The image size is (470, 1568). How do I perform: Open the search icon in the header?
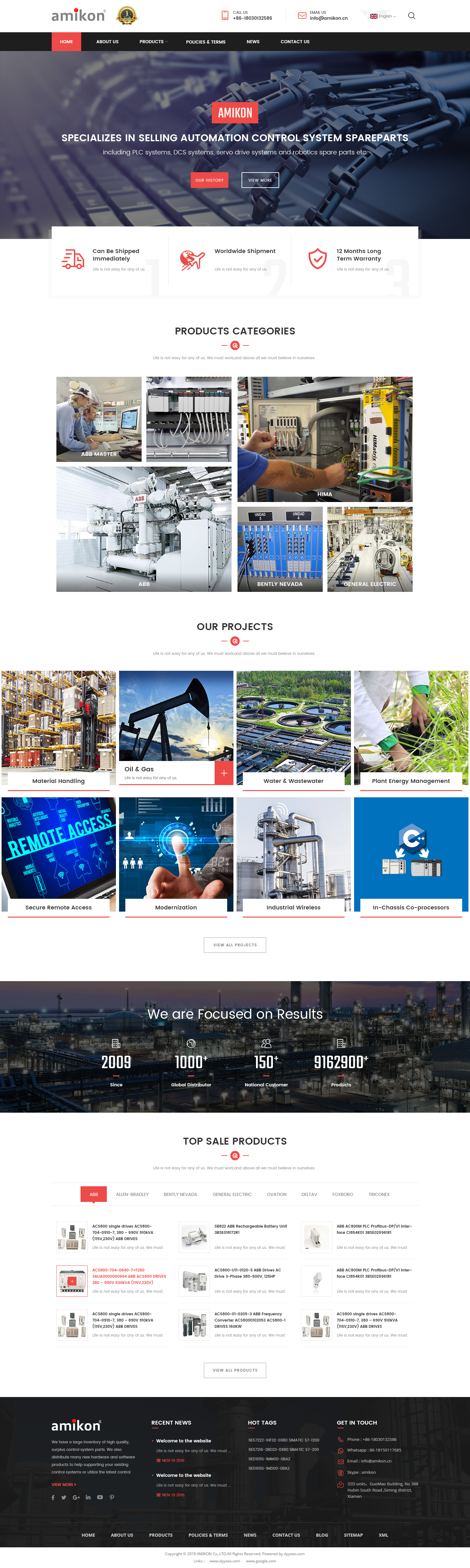[411, 16]
